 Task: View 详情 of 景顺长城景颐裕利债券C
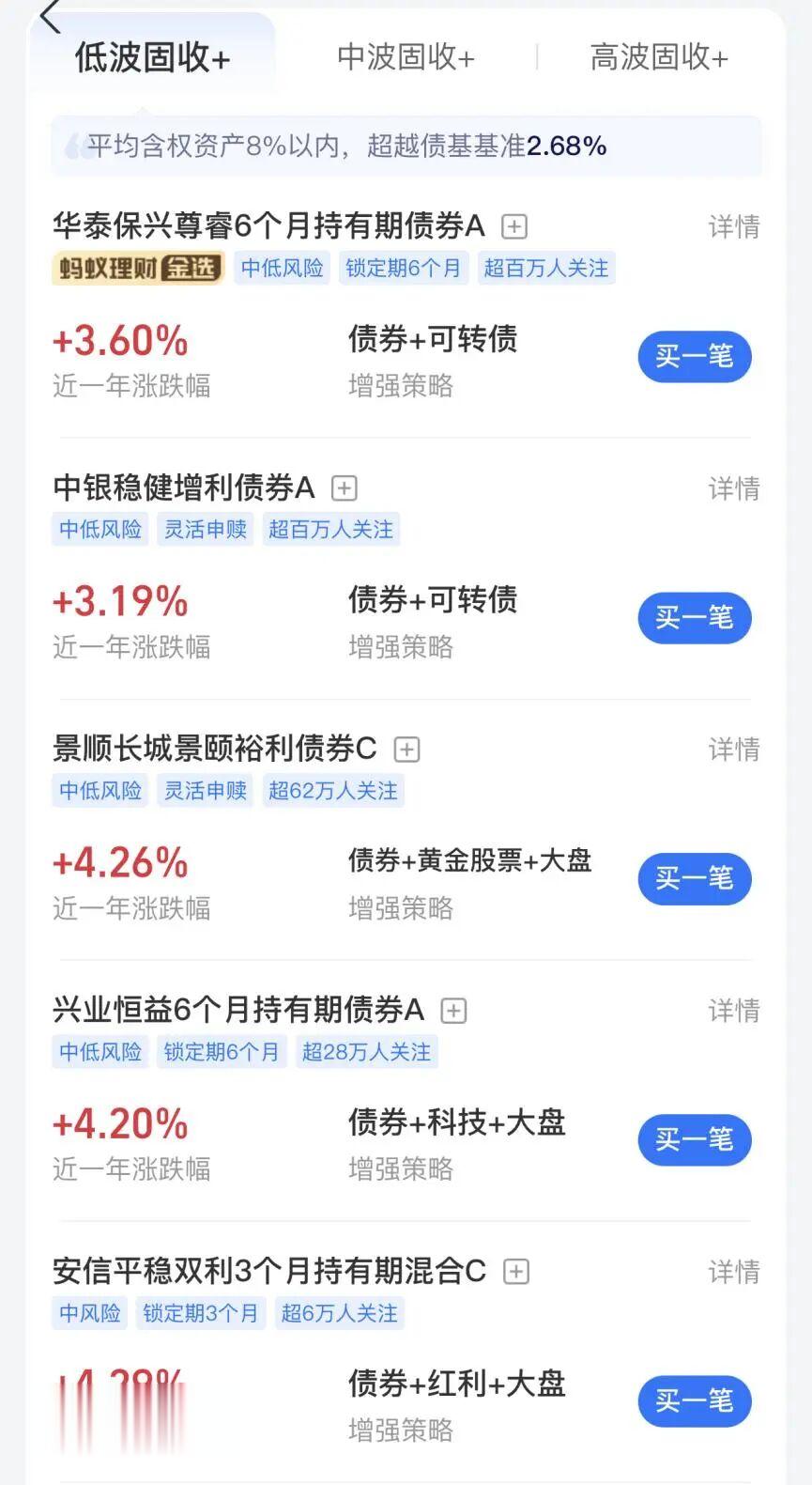pyautogui.click(x=733, y=750)
